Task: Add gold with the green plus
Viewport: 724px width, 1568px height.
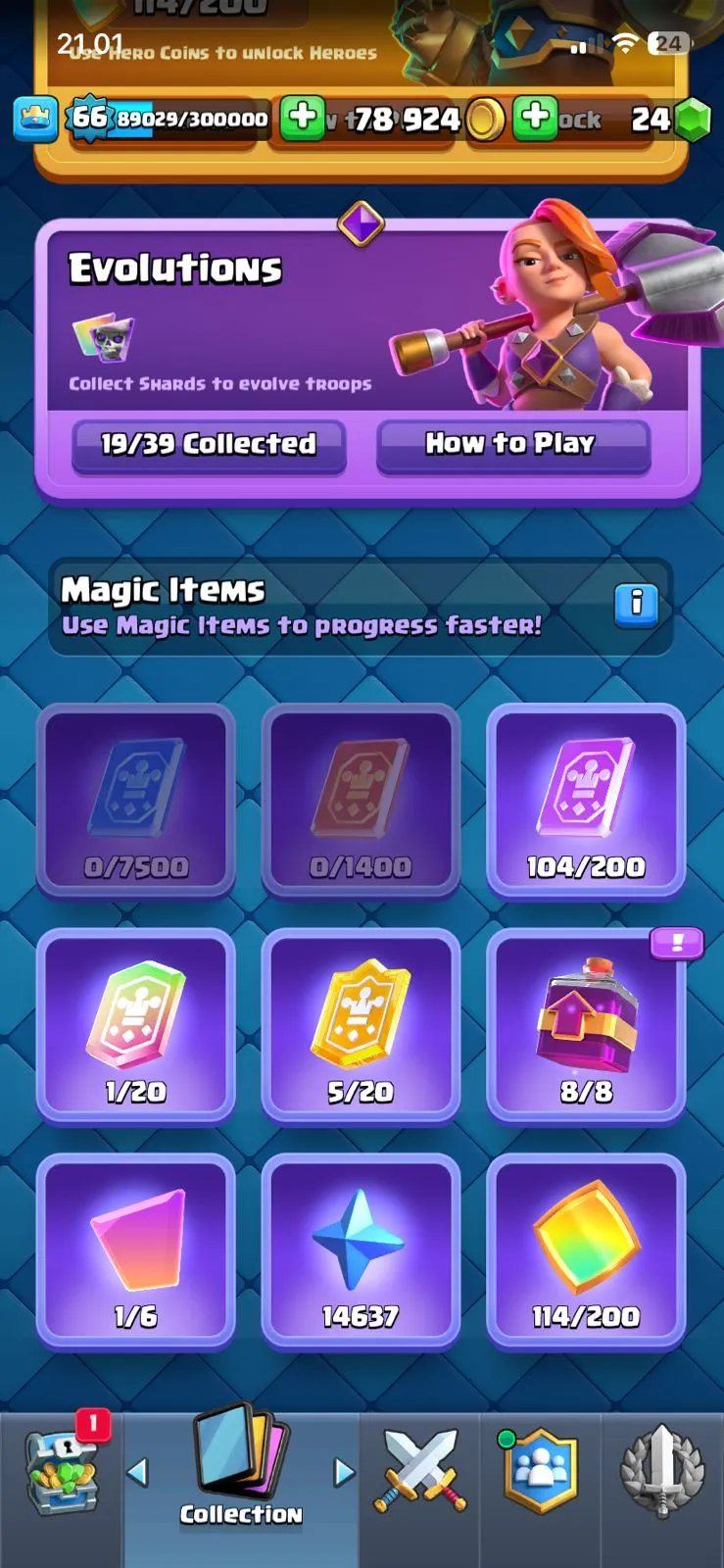Action: point(303,119)
